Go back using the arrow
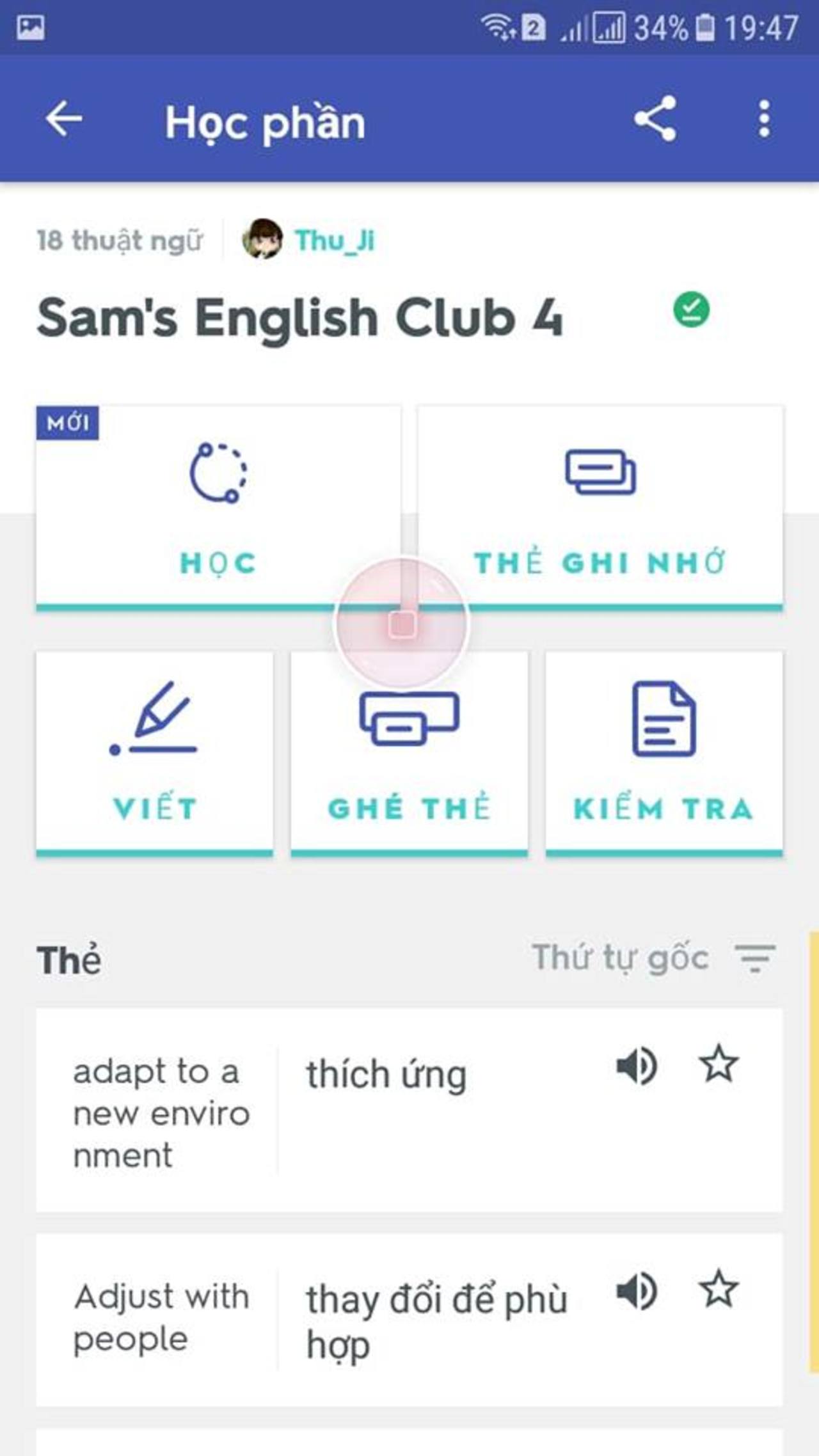This screenshot has height=1456, width=819. point(64,120)
